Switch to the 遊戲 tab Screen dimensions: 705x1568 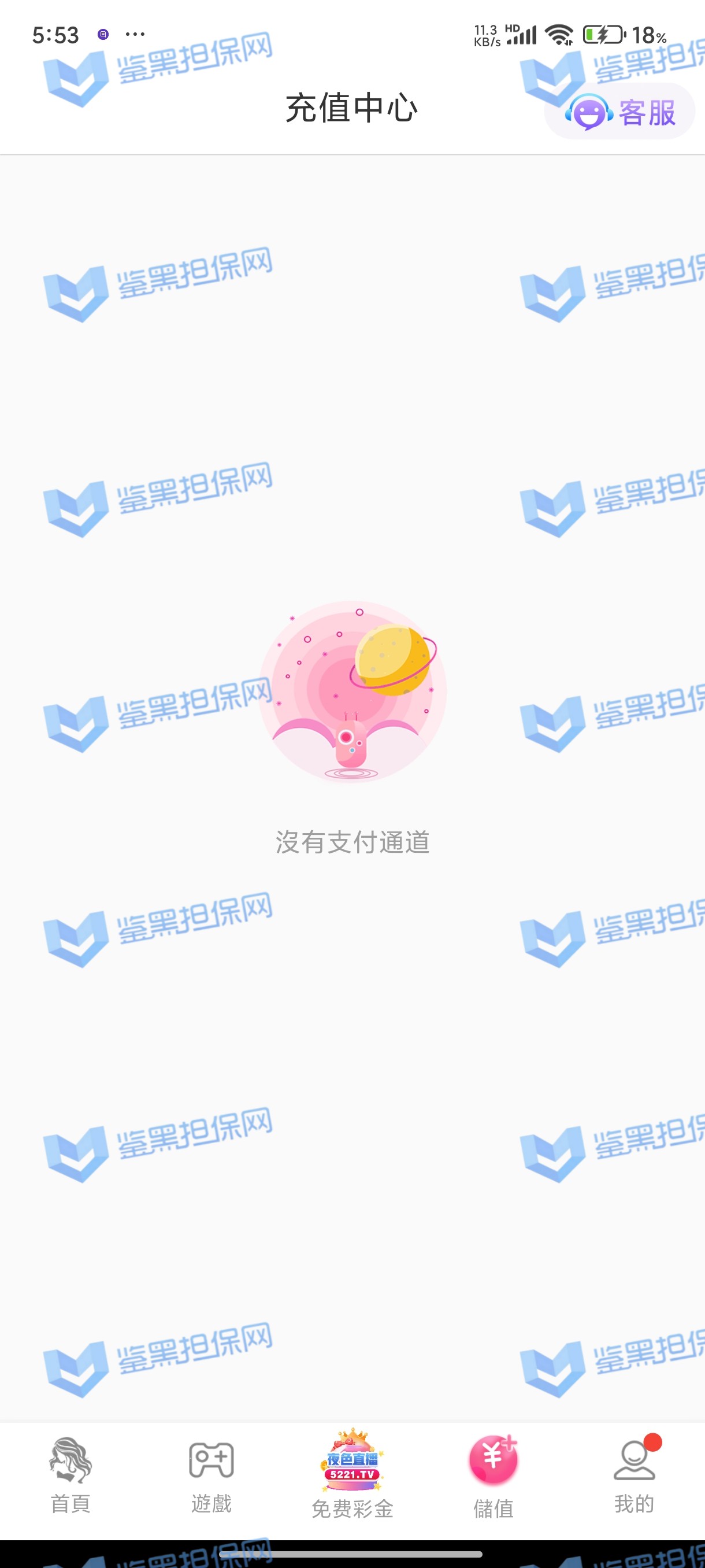(x=211, y=1475)
